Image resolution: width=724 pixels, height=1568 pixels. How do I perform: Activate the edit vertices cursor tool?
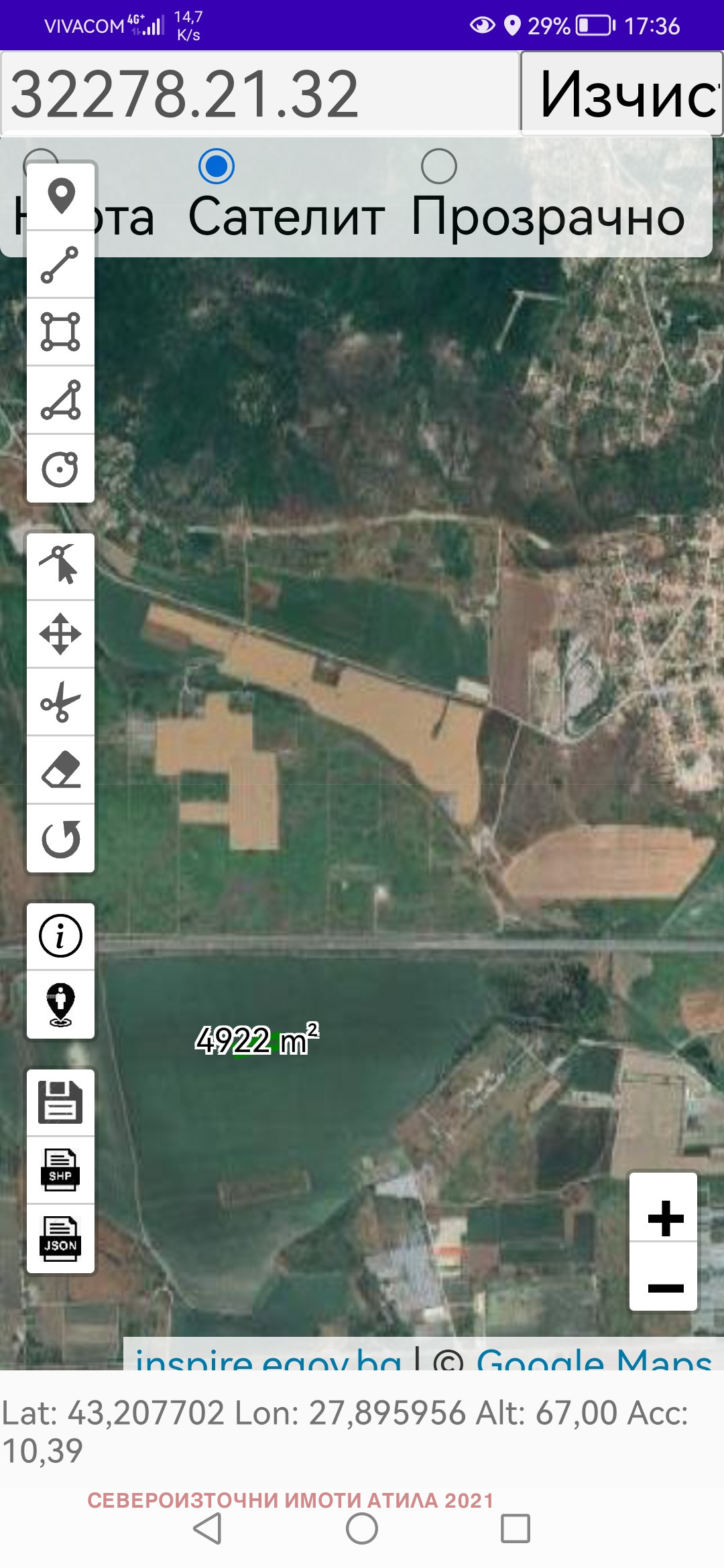[x=61, y=566]
